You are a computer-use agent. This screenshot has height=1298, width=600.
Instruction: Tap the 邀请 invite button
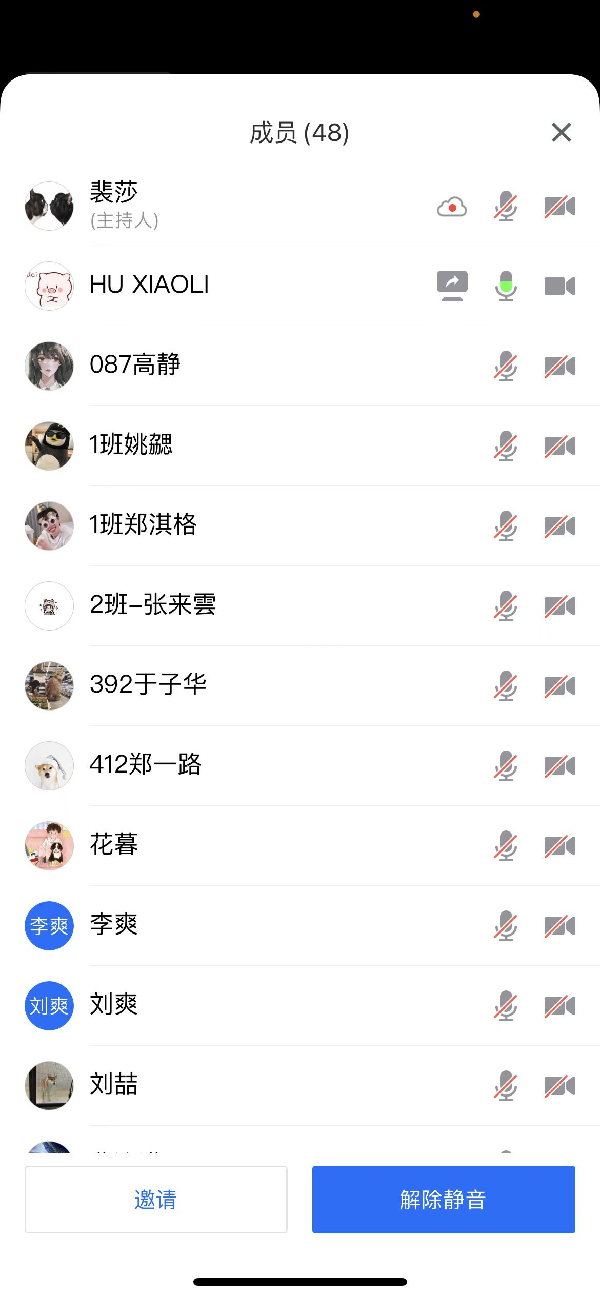[156, 1199]
